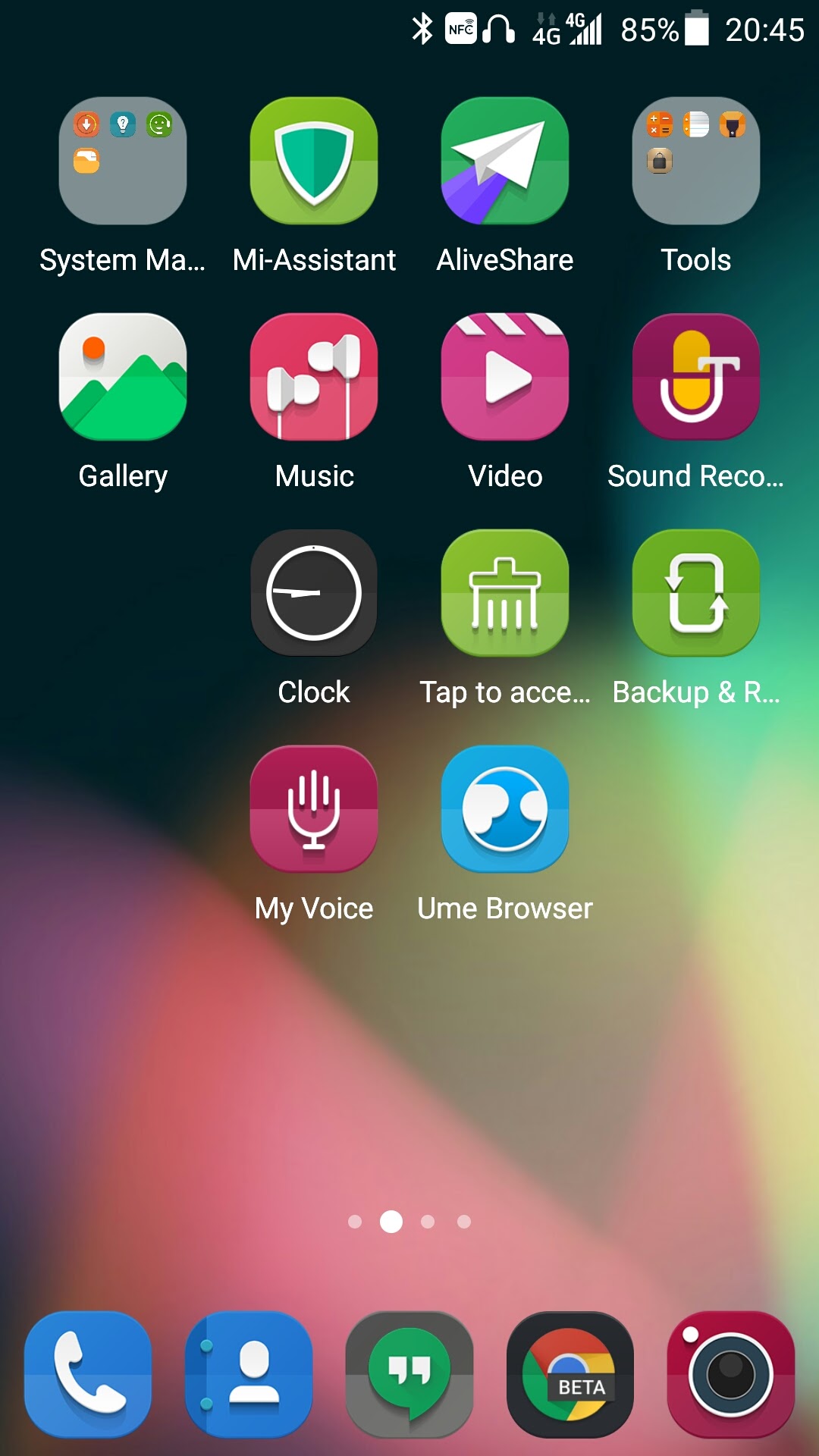819x1456 pixels.
Task: Open Chrome Beta from the dock
Action: [x=570, y=1375]
